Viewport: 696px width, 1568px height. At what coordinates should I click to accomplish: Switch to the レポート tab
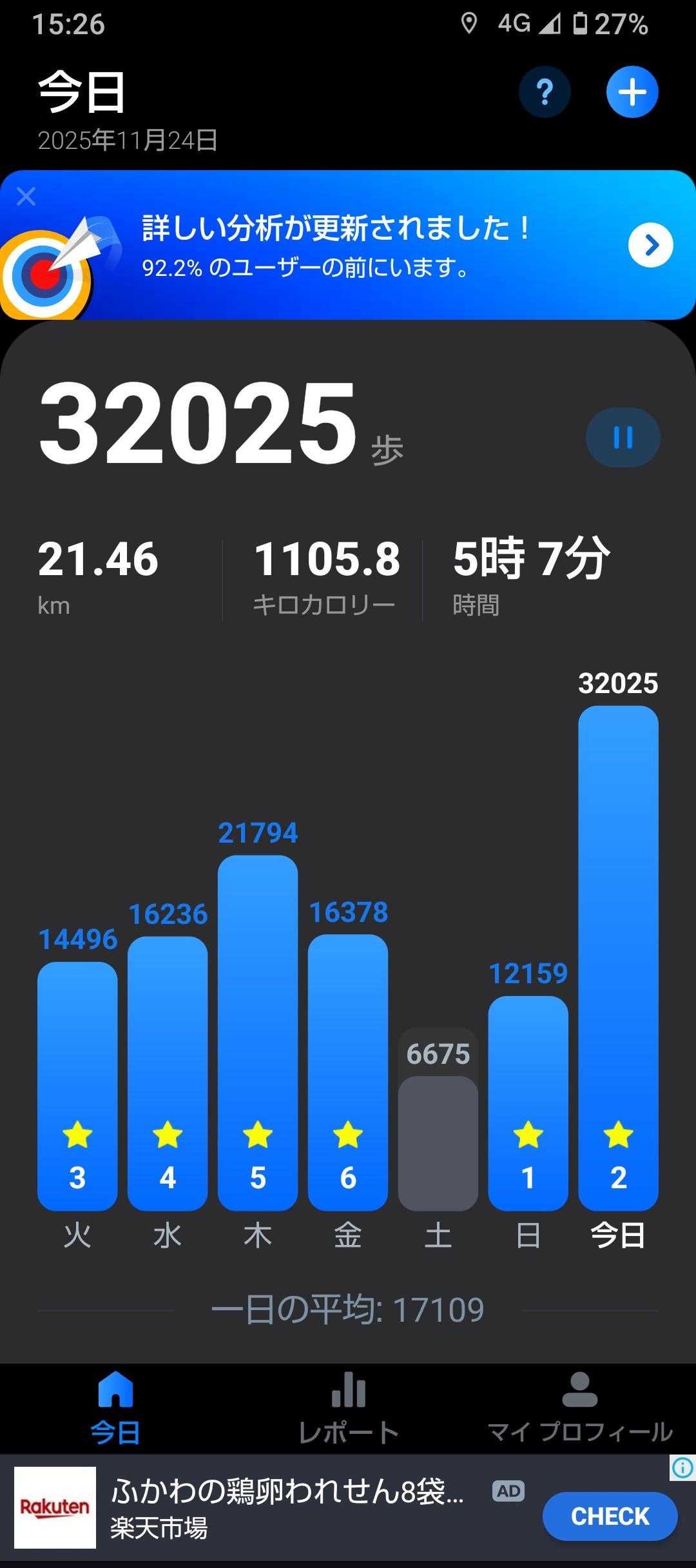348,1408
